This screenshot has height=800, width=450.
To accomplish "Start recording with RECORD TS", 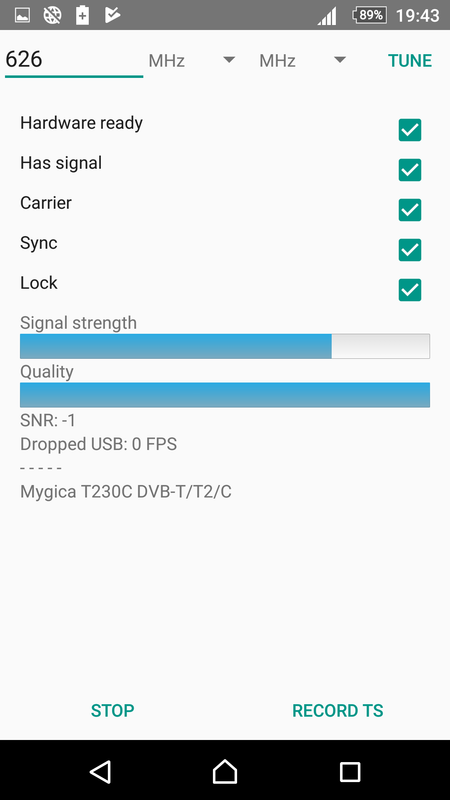I will click(x=337, y=710).
